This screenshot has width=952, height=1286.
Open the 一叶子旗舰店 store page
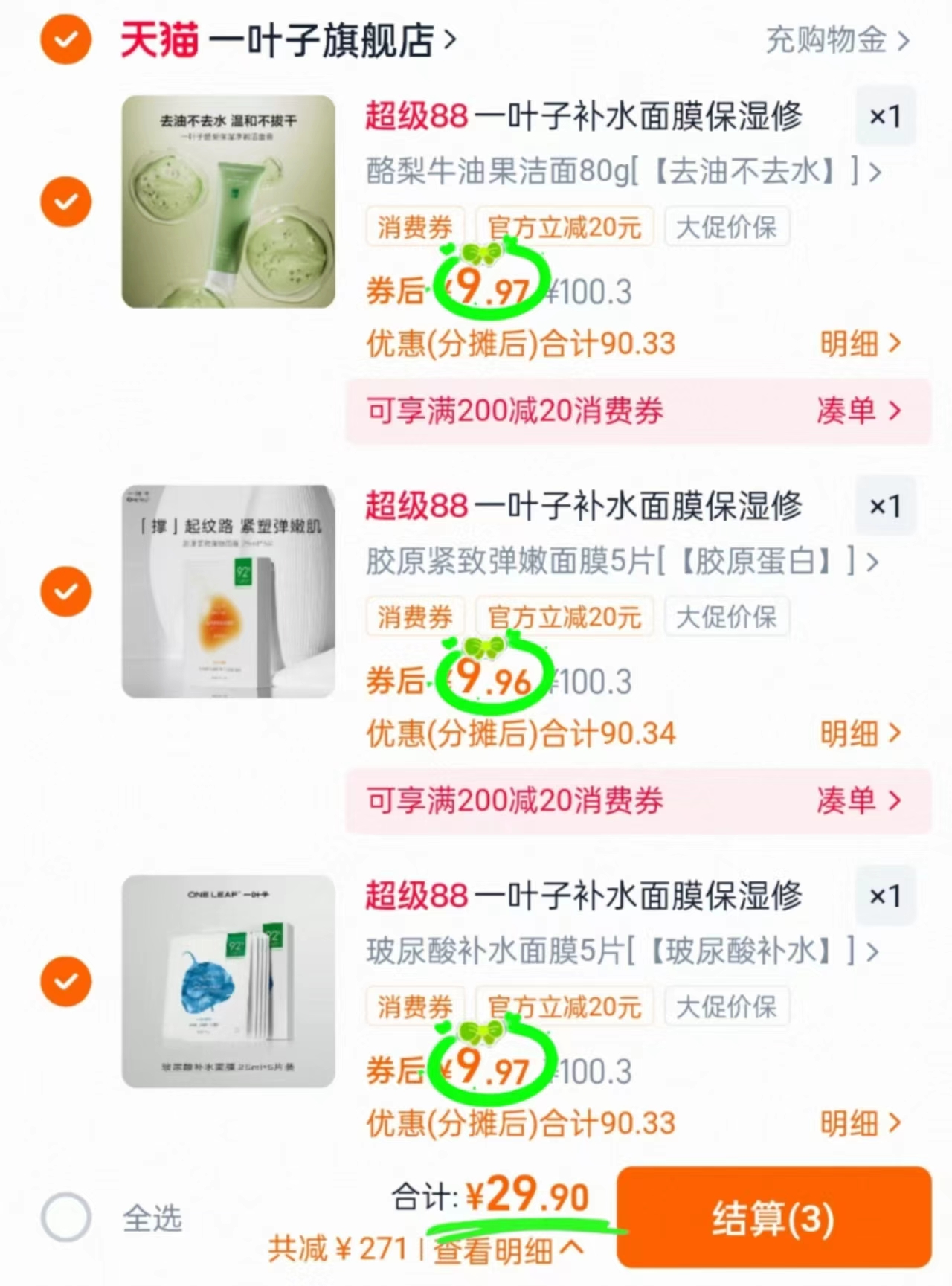pyautogui.click(x=312, y=41)
